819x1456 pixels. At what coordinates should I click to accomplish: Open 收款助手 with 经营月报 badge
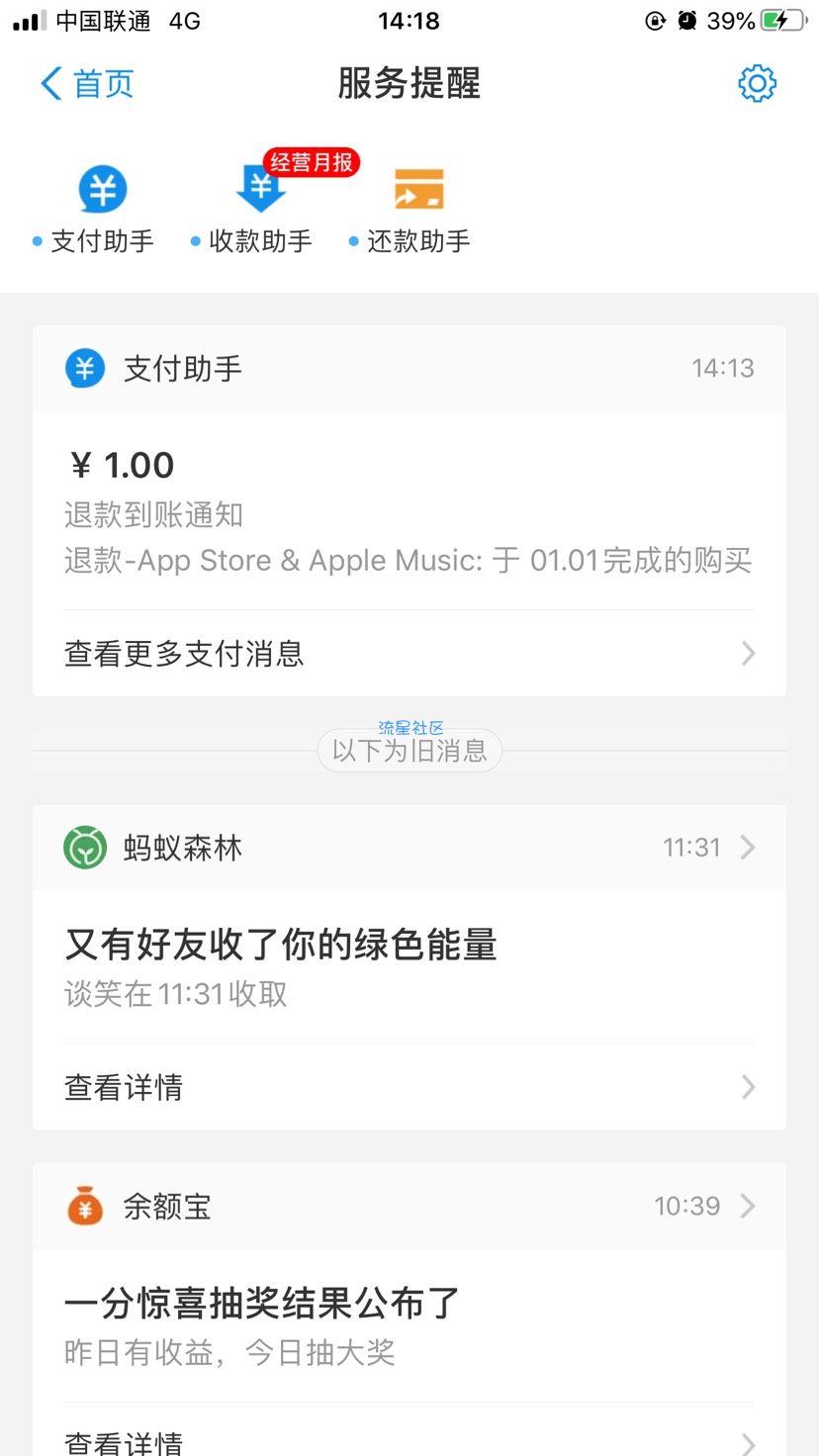[260, 209]
